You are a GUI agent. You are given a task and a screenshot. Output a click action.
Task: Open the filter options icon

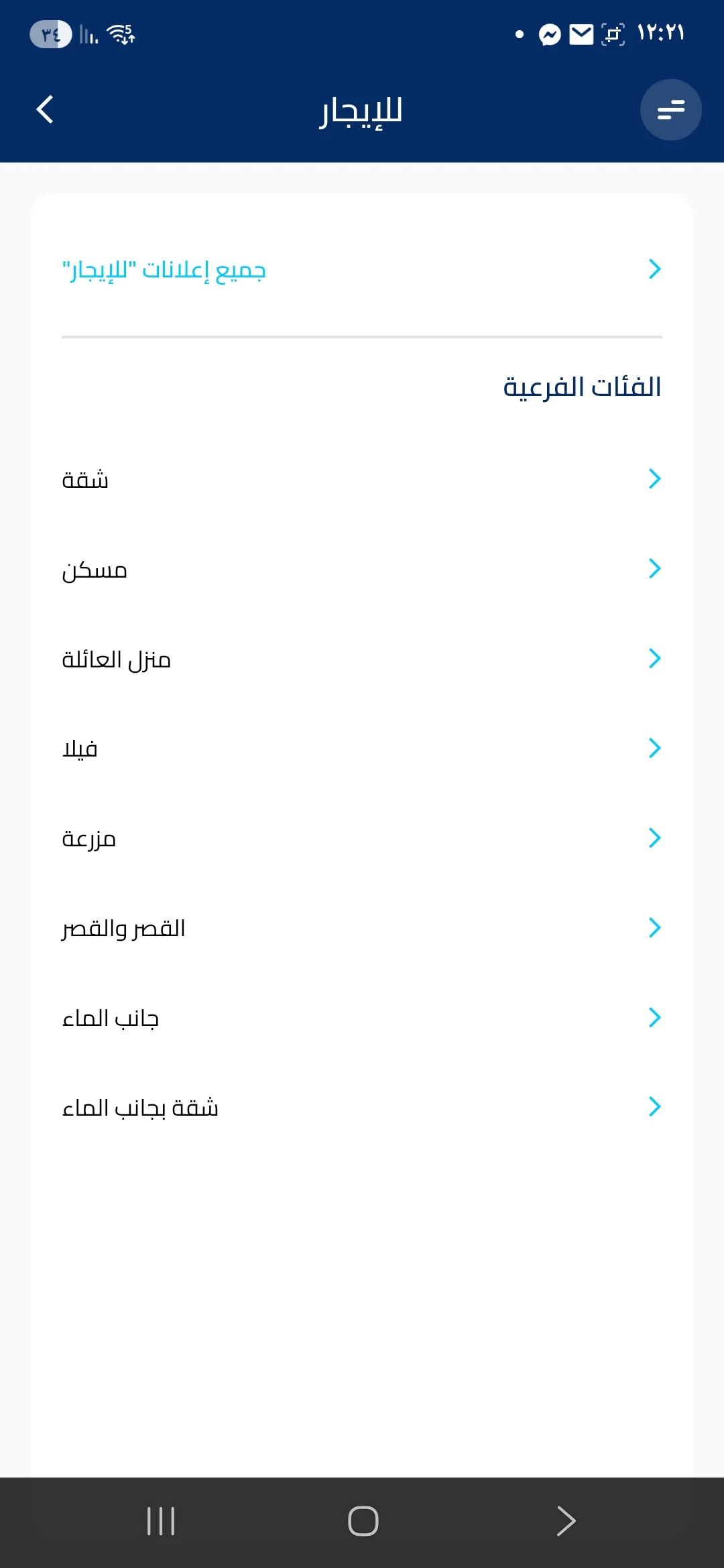pos(670,110)
